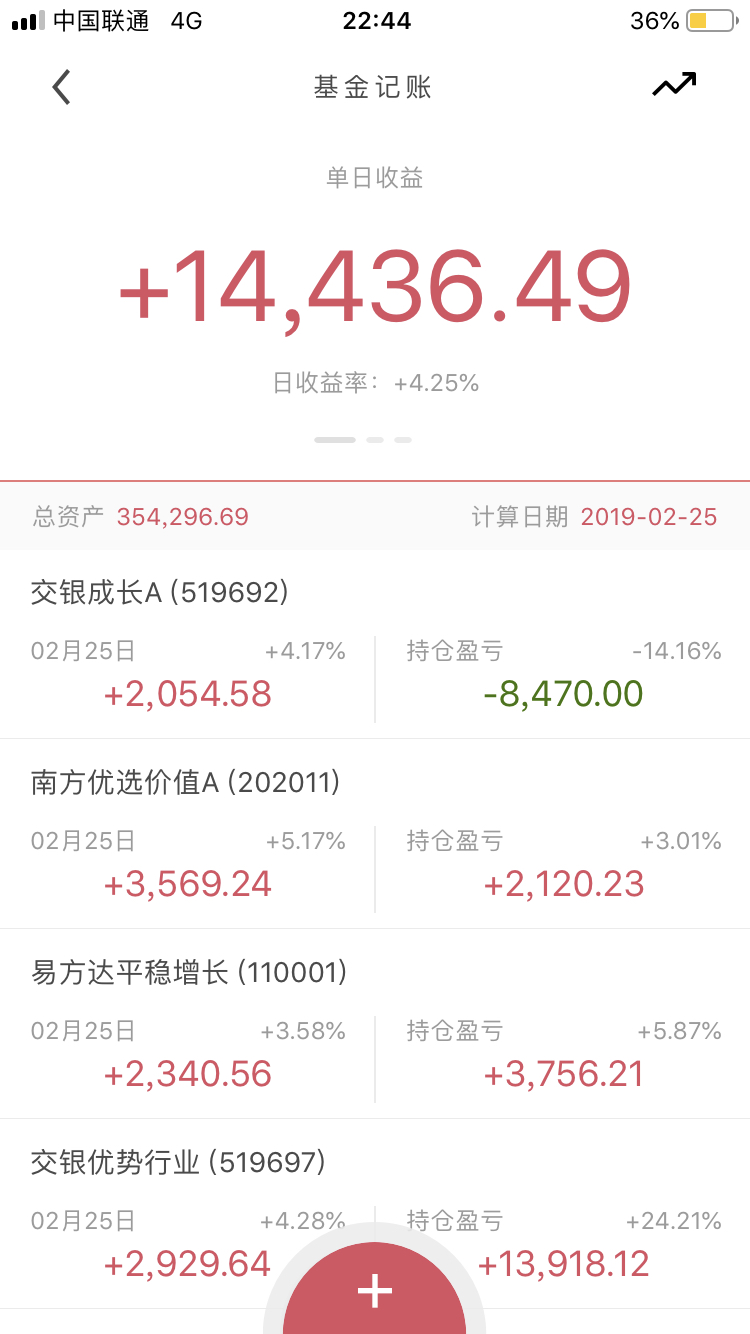
Task: Open the 南方优选价值A (202011) fund entry
Action: click(x=375, y=834)
